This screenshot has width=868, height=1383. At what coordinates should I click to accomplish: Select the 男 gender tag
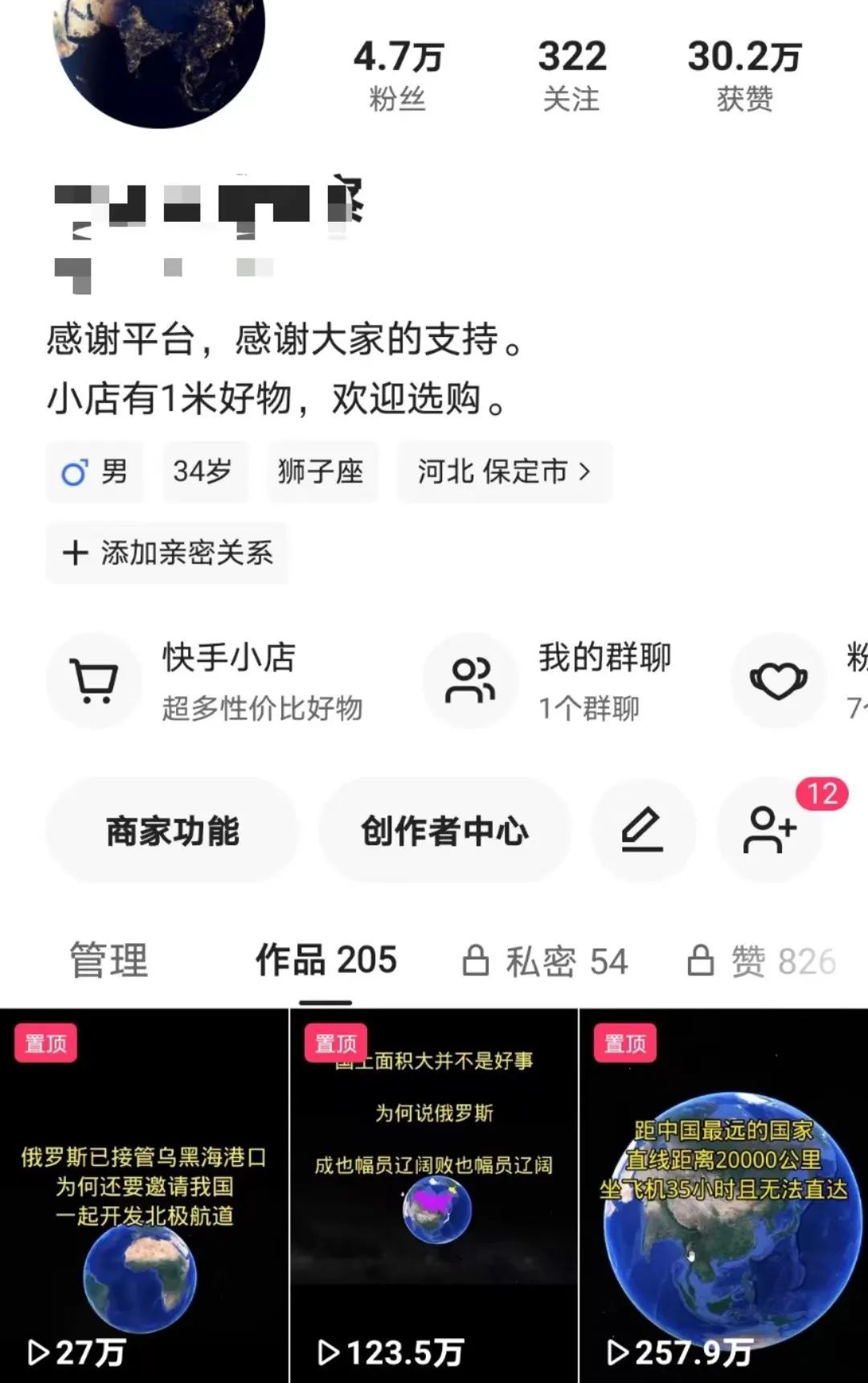click(95, 472)
